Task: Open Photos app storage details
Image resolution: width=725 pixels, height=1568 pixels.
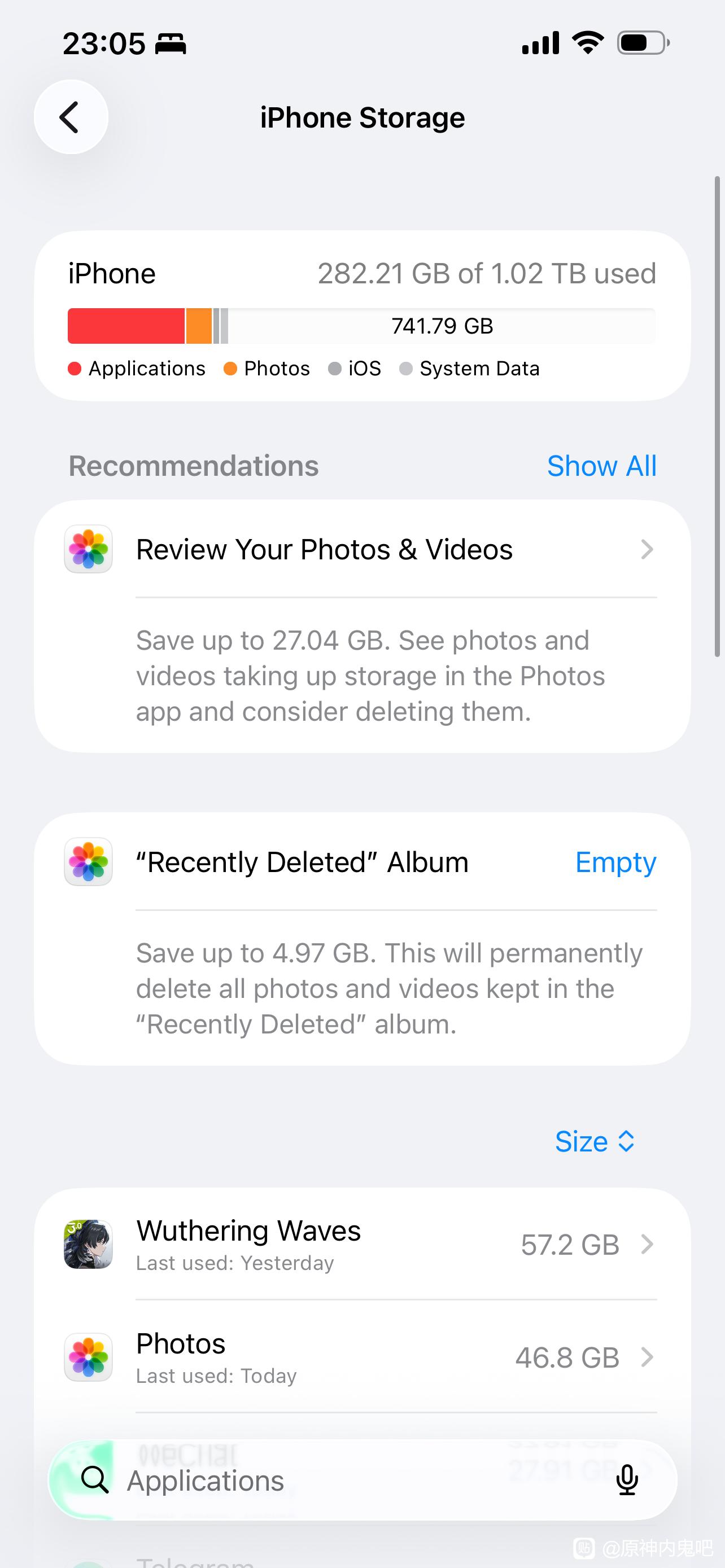Action: point(361,1357)
